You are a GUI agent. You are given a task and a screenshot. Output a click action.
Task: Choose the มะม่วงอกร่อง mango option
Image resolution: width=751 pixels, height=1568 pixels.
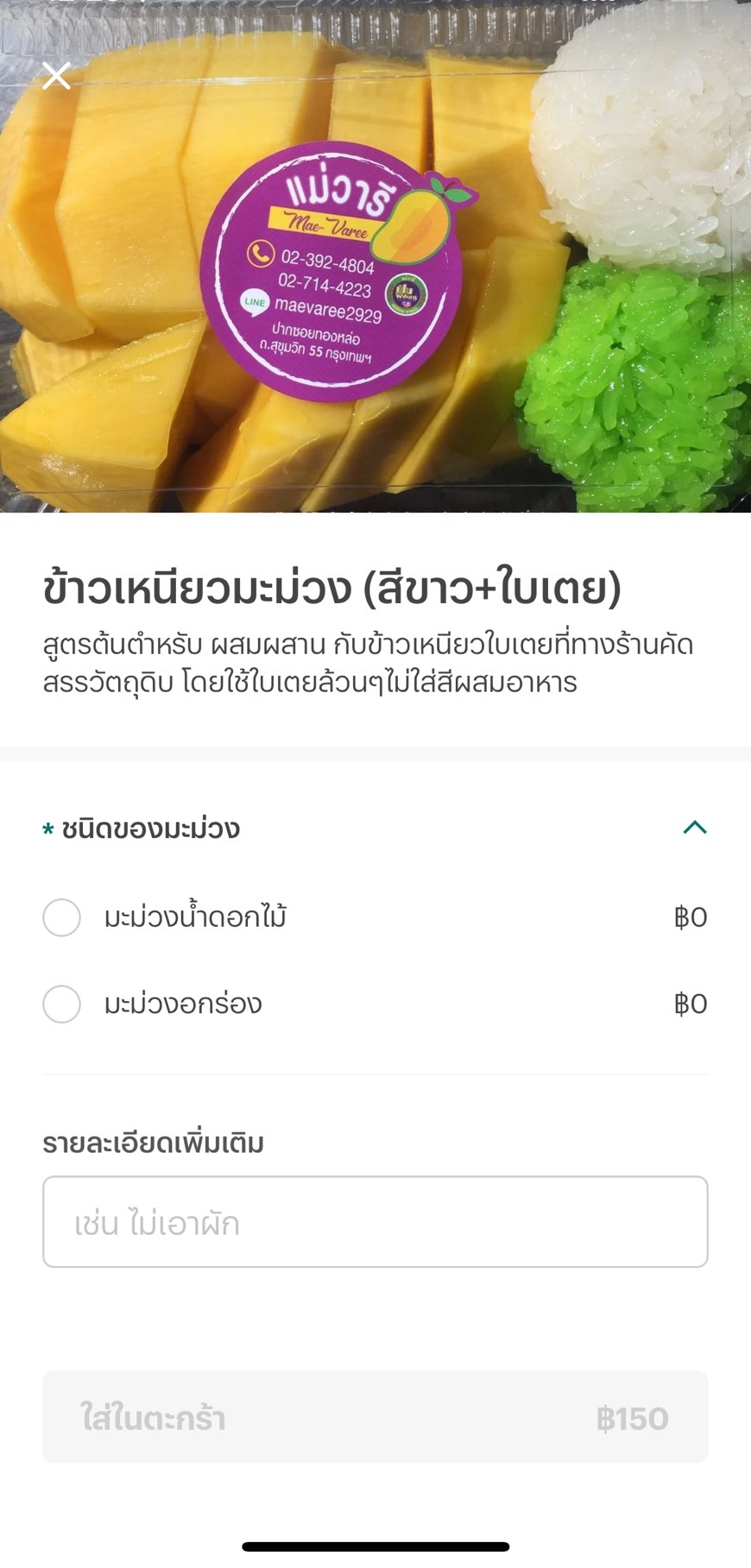[62, 1004]
